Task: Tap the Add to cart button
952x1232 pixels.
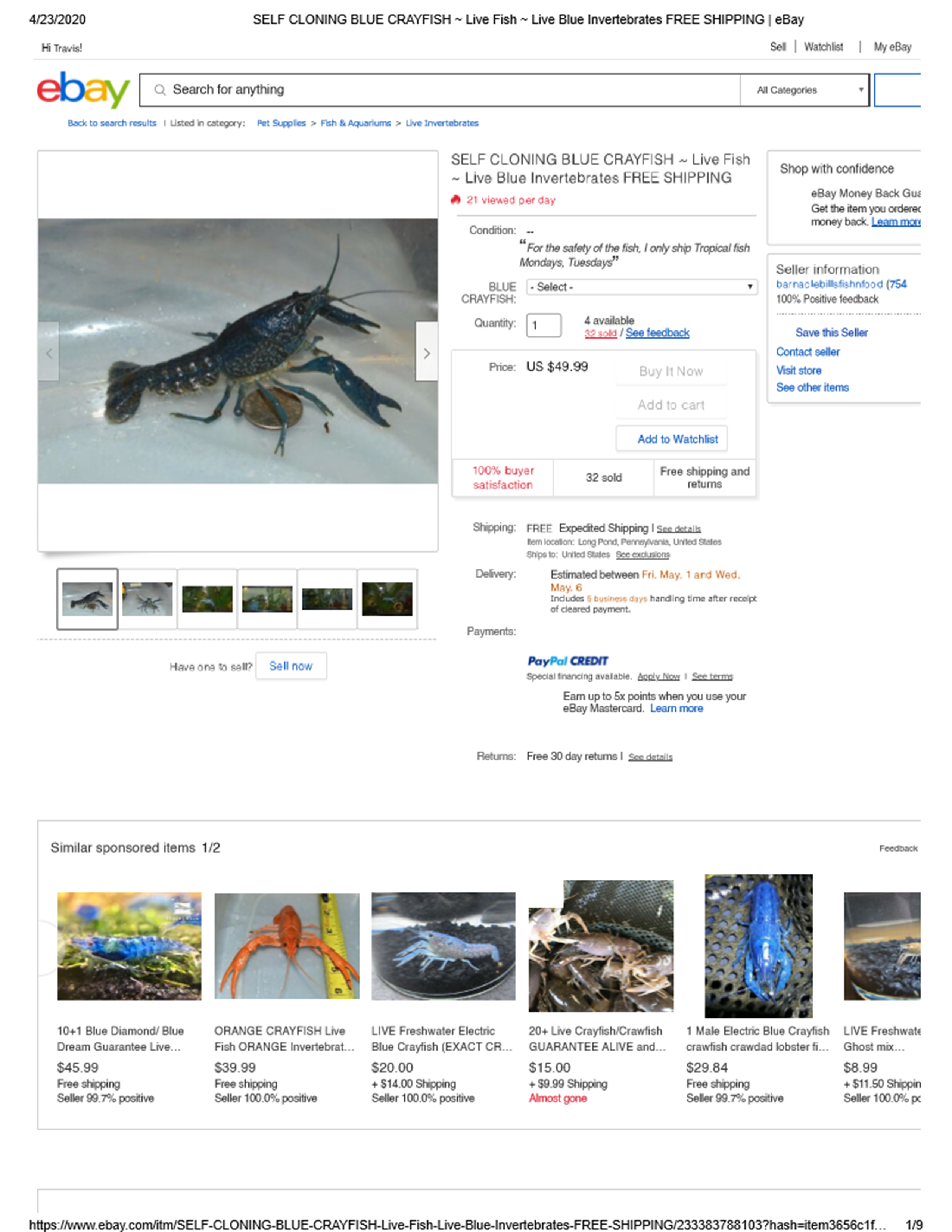Action: 671,405
